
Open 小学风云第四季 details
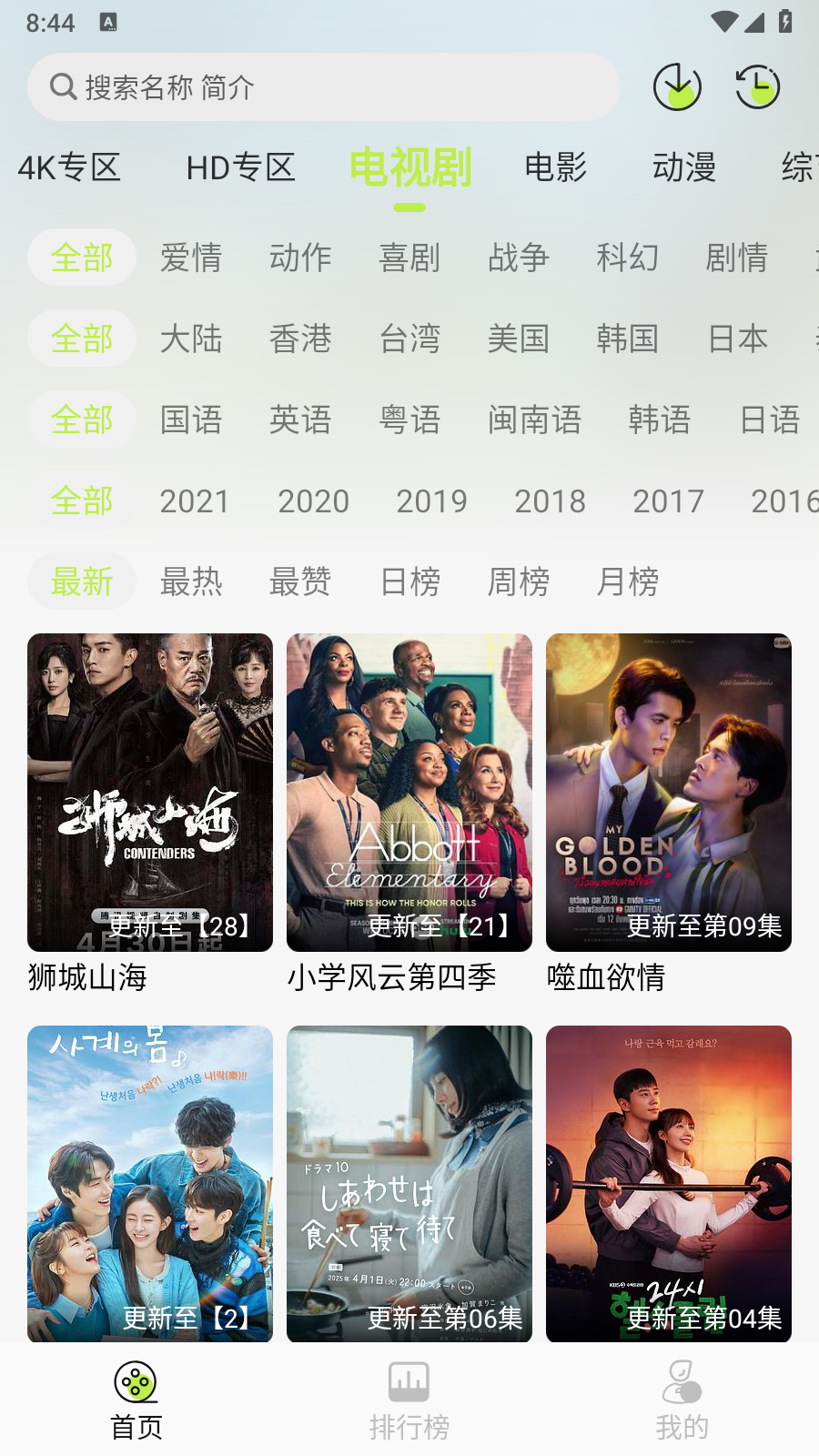click(x=409, y=792)
